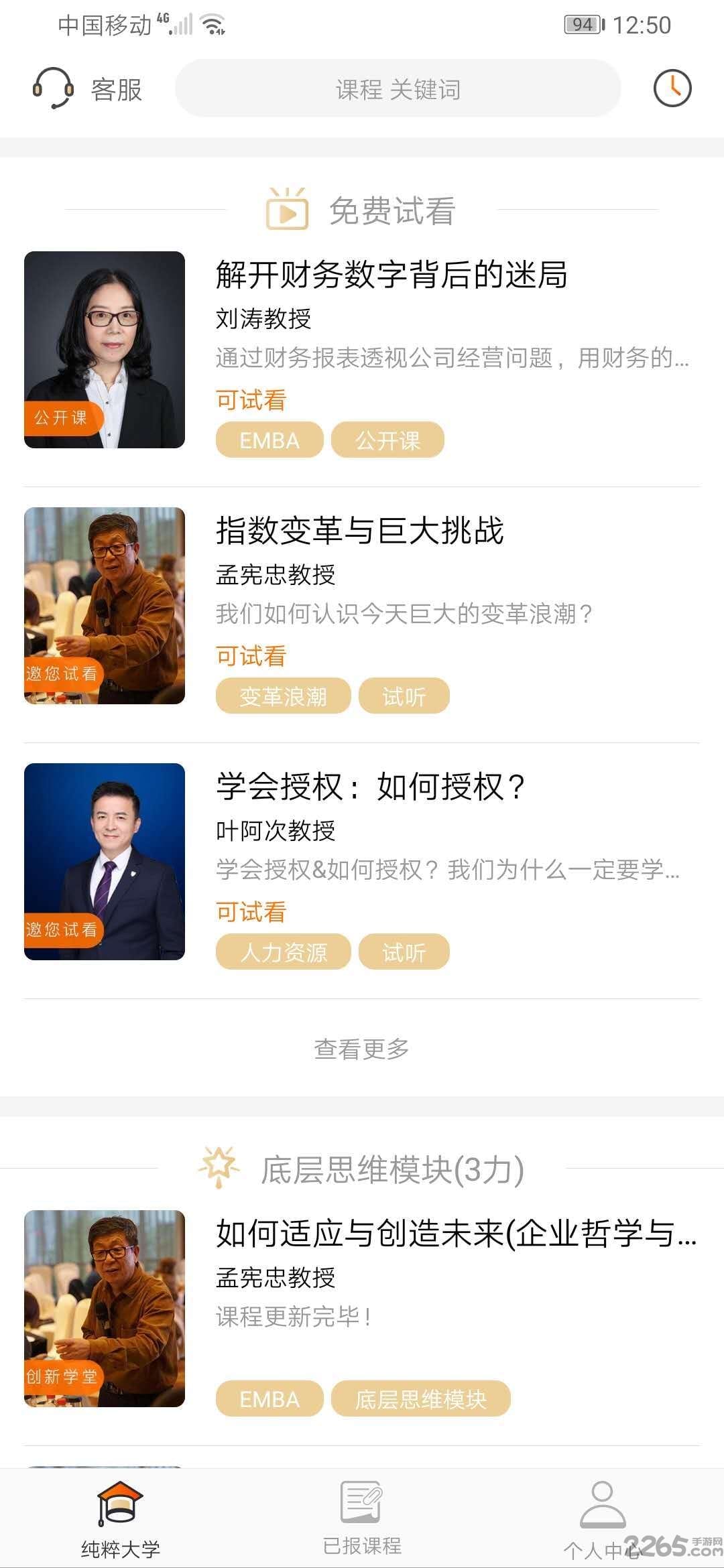Select the 纯粹大学 graduation cap icon
The height and width of the screenshot is (1568, 724).
[118, 1504]
